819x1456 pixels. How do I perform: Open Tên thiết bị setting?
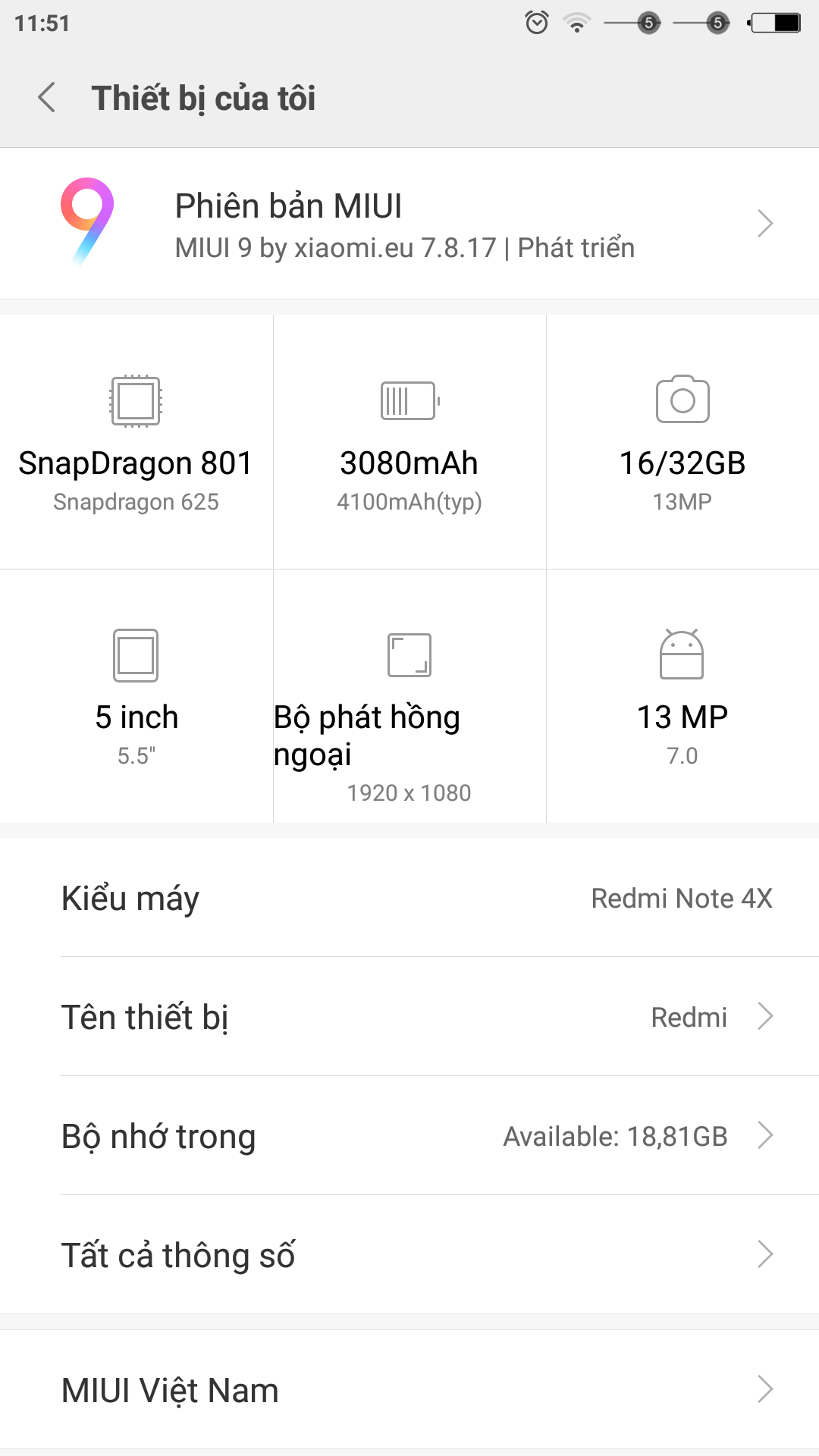409,1016
